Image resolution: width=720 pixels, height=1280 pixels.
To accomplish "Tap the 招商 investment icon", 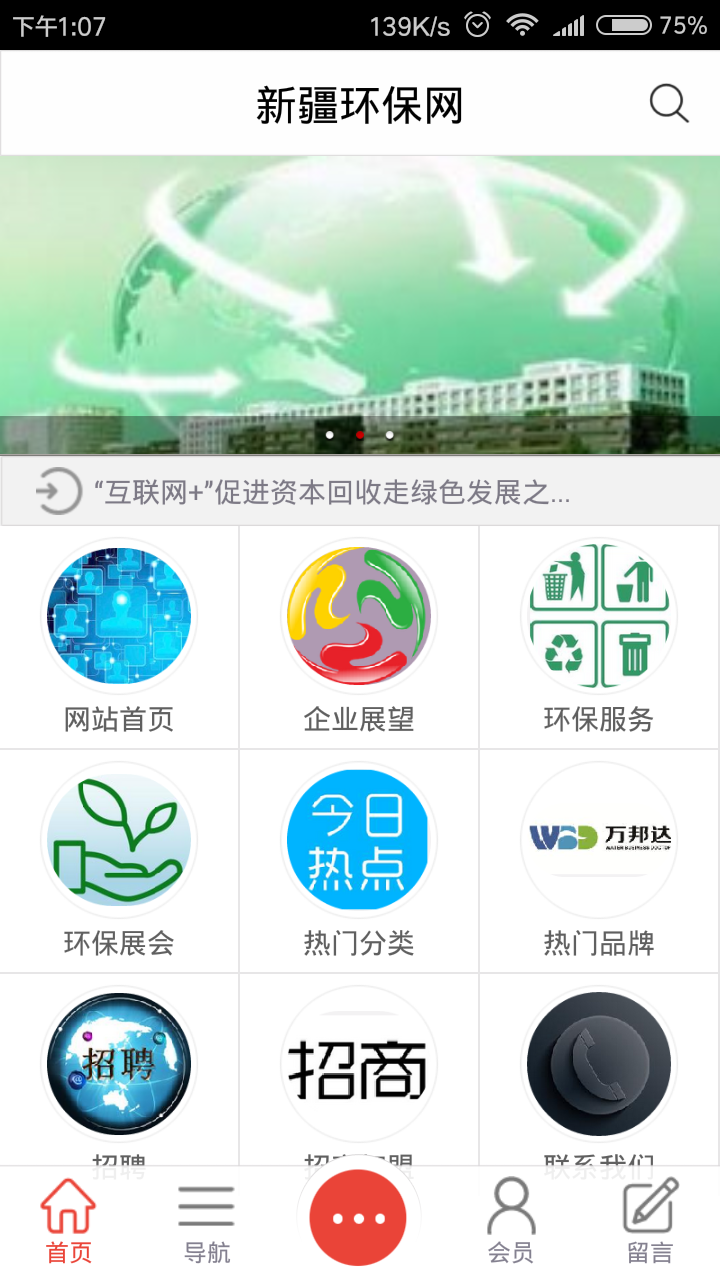I will pos(359,1063).
